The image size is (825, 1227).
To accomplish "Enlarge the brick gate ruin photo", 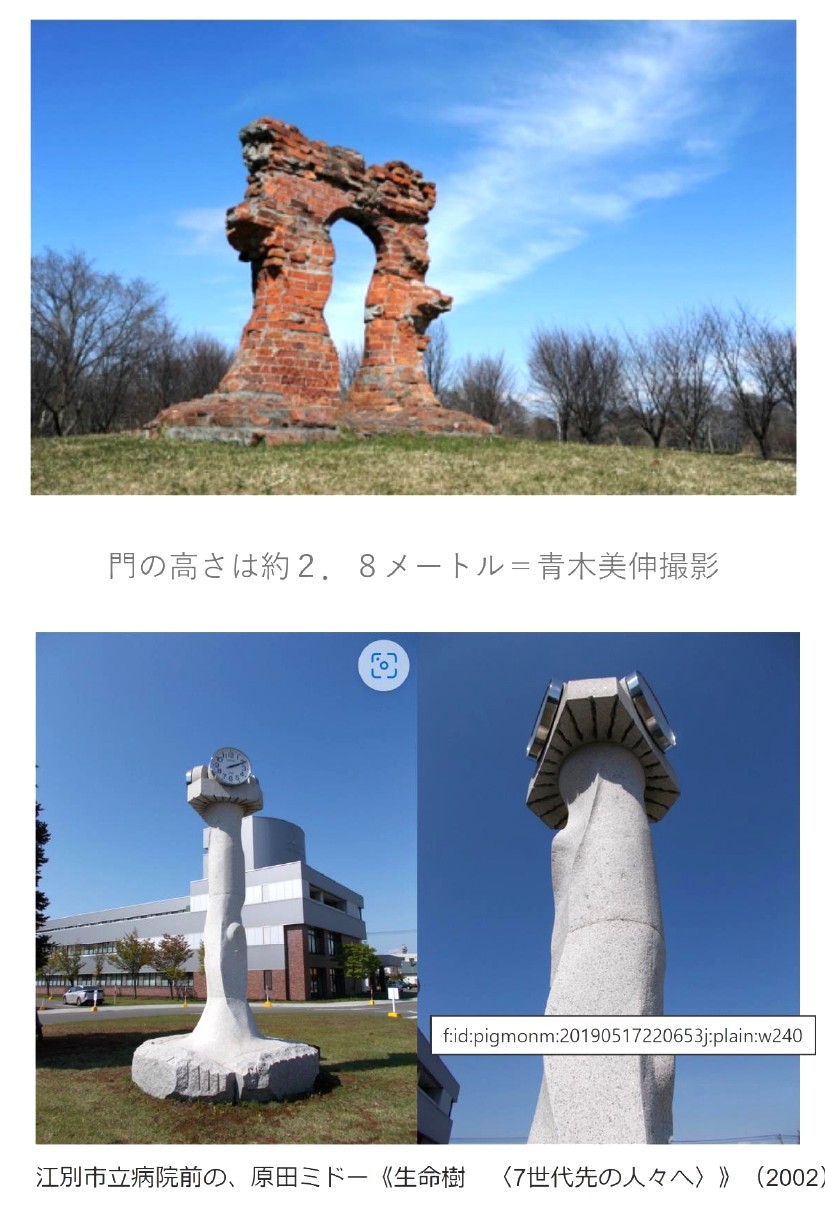I will tap(413, 257).
